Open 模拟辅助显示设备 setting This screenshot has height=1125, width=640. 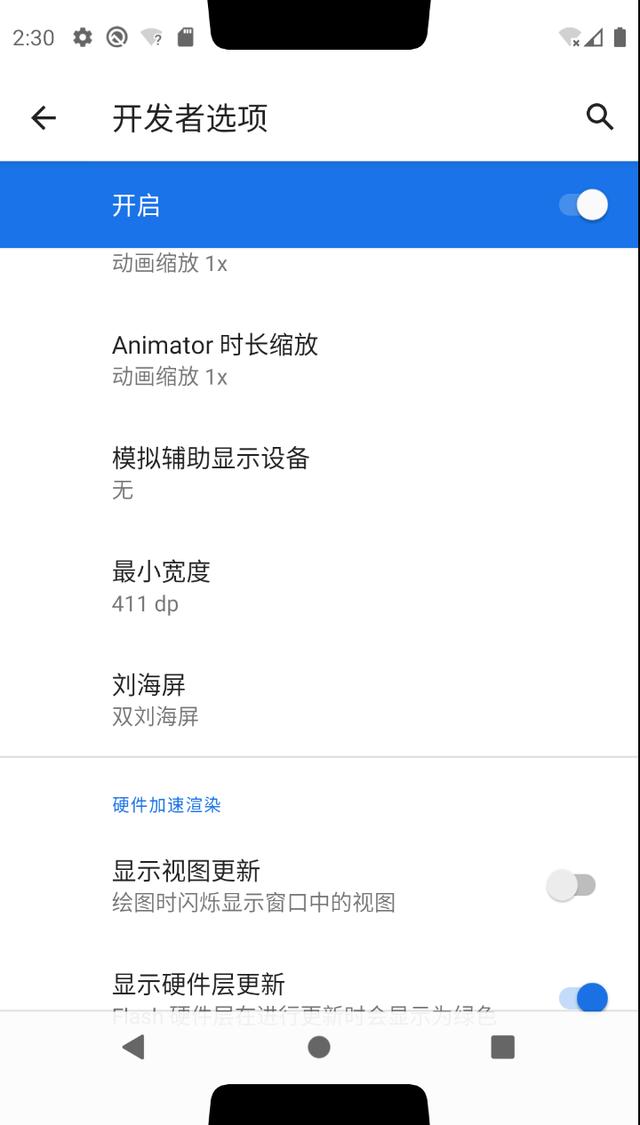(x=319, y=473)
